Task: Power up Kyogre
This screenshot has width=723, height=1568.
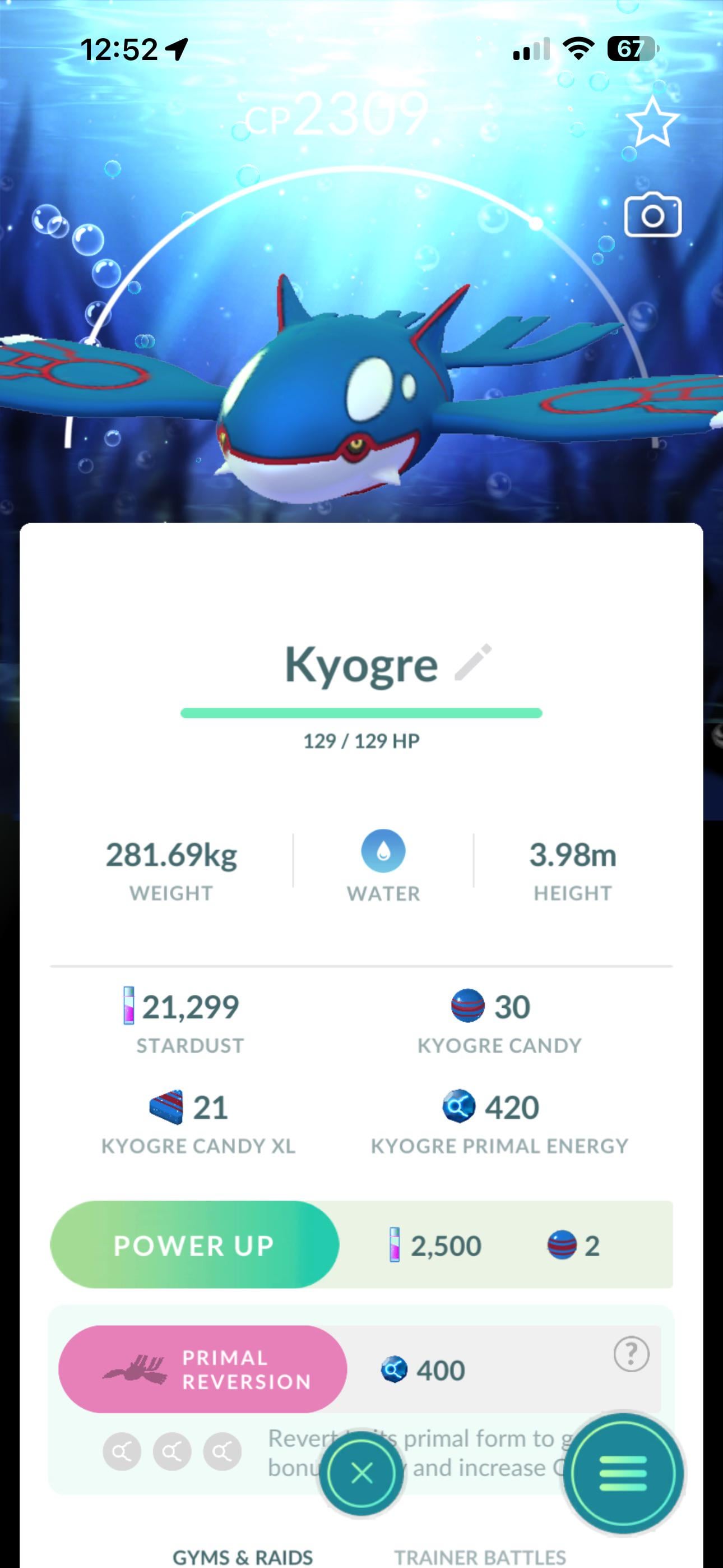Action: 194,1245
